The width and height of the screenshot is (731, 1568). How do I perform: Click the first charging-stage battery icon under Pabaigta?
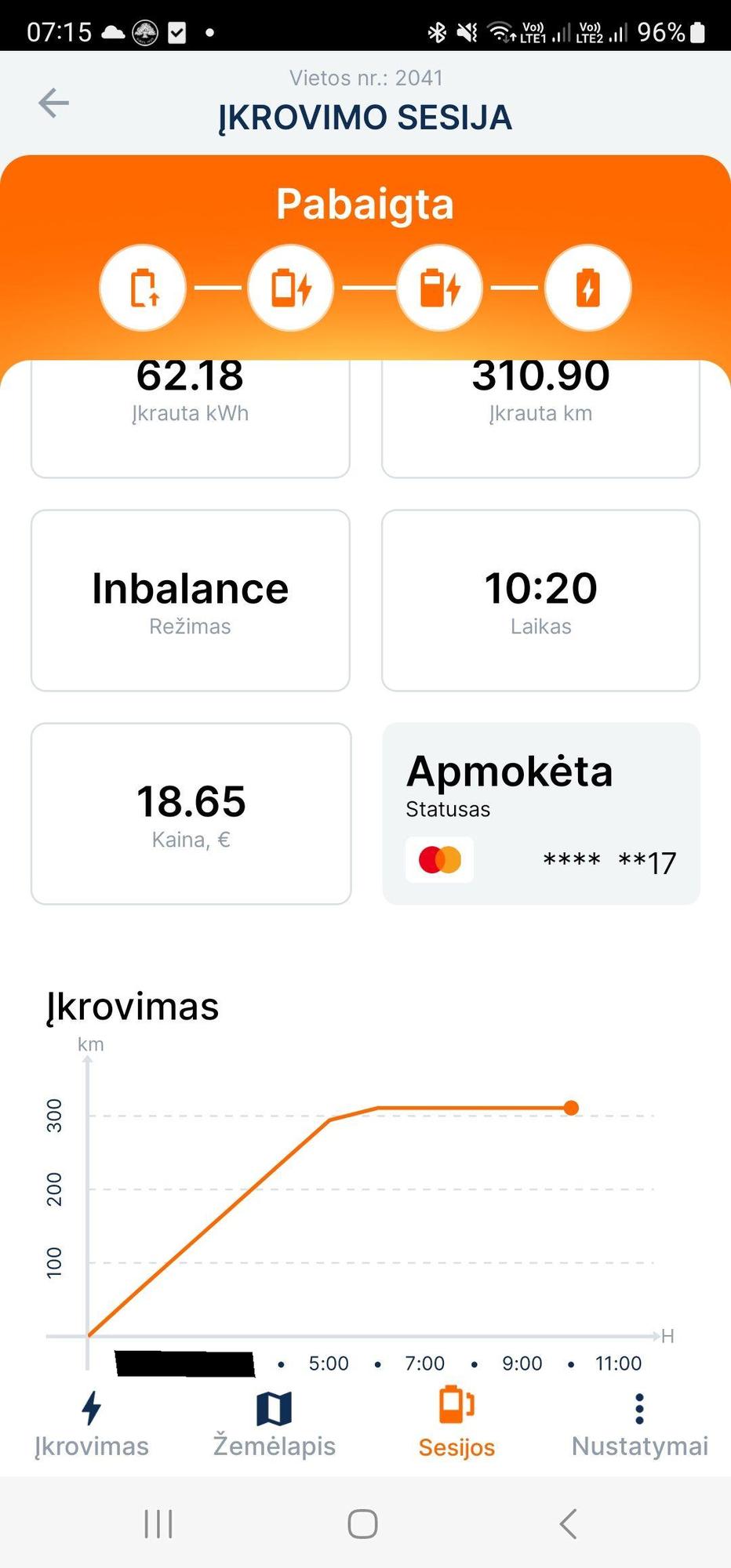click(142, 287)
